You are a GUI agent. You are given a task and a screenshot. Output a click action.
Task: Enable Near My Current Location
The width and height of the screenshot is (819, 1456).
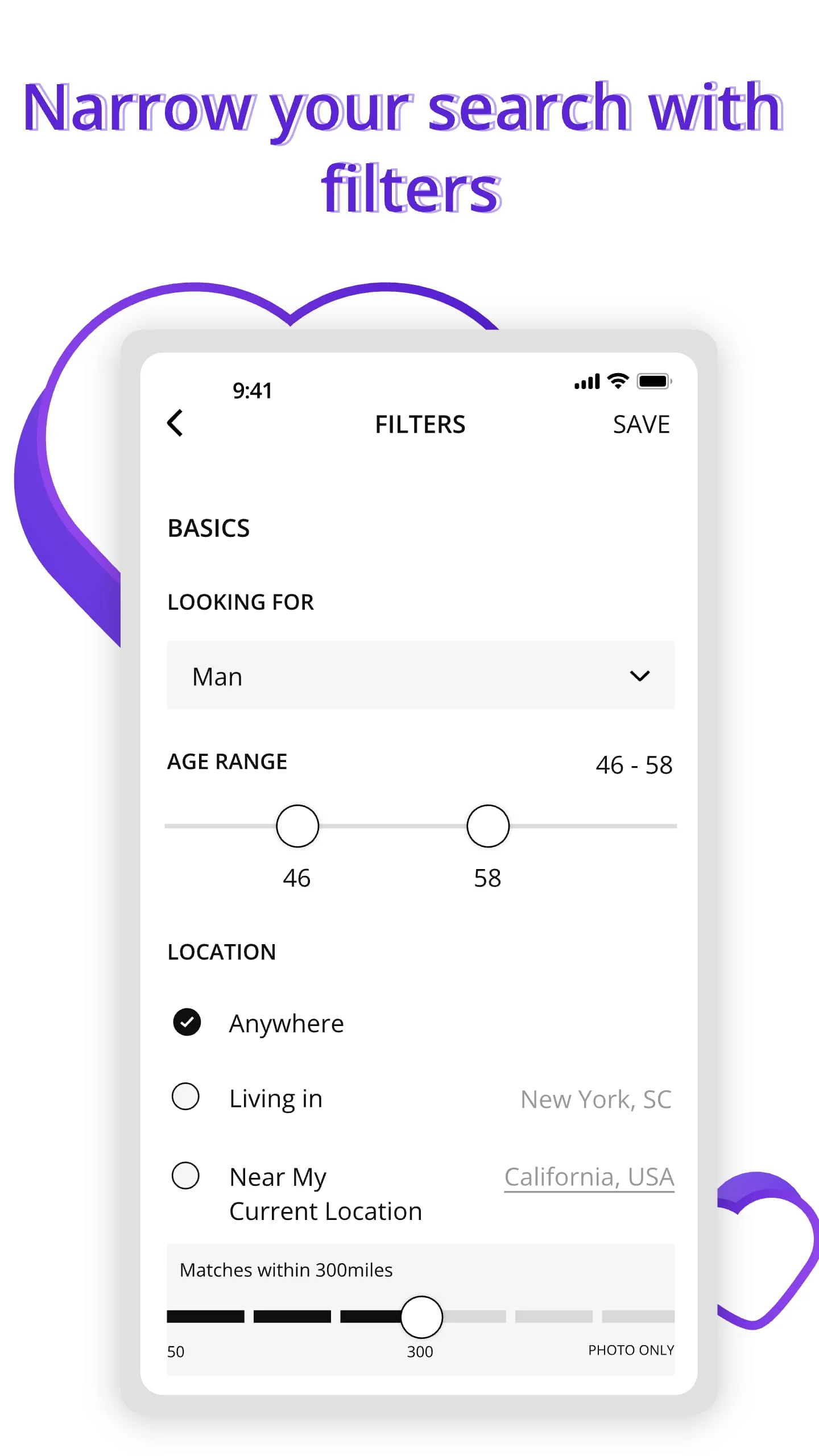coord(185,1176)
